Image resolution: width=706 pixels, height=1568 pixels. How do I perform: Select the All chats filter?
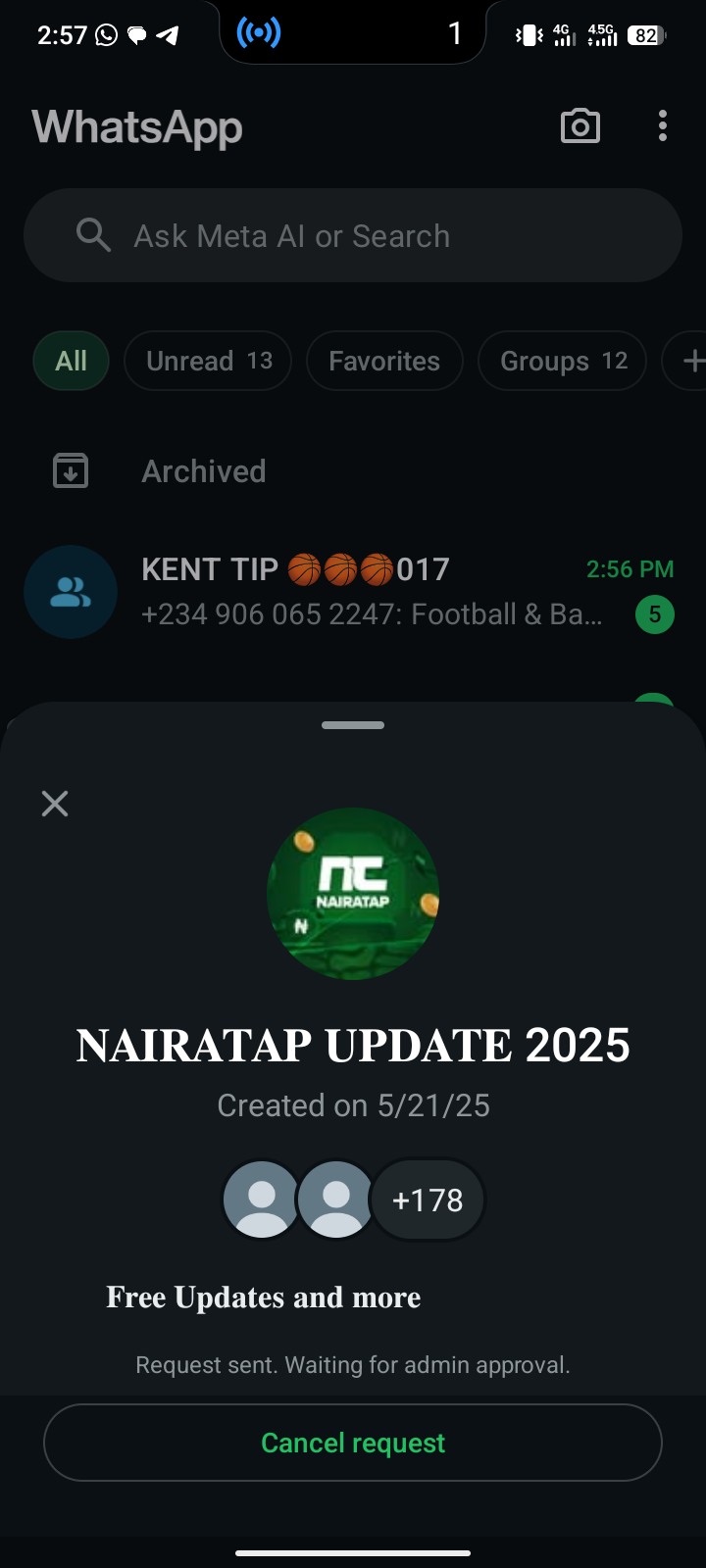point(71,361)
